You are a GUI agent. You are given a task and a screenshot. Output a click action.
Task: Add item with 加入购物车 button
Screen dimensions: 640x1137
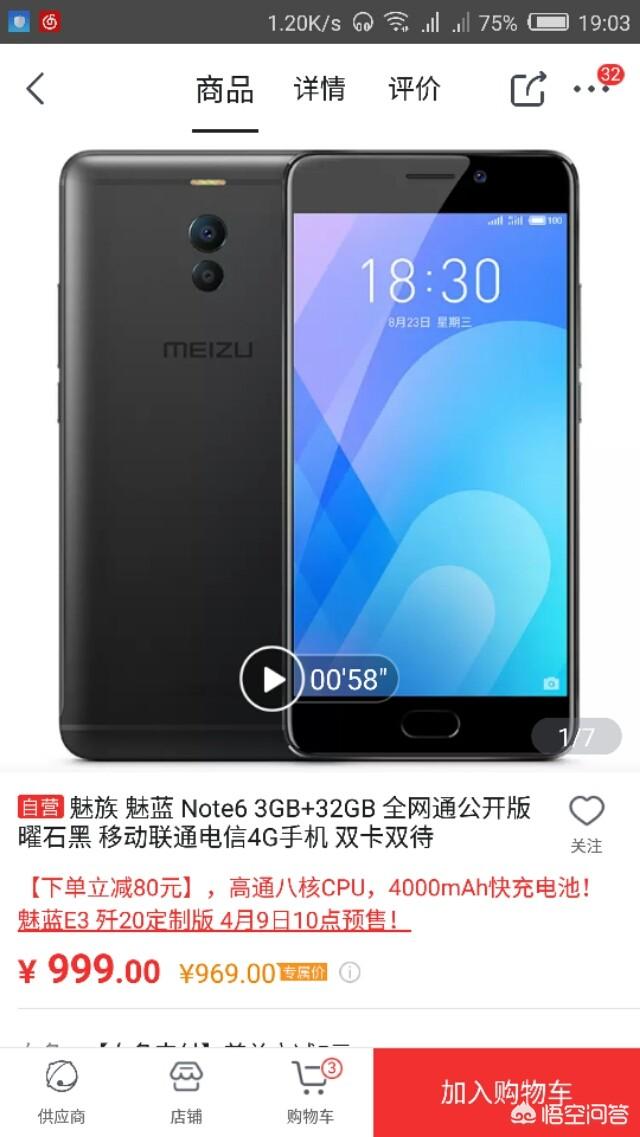pos(506,1092)
